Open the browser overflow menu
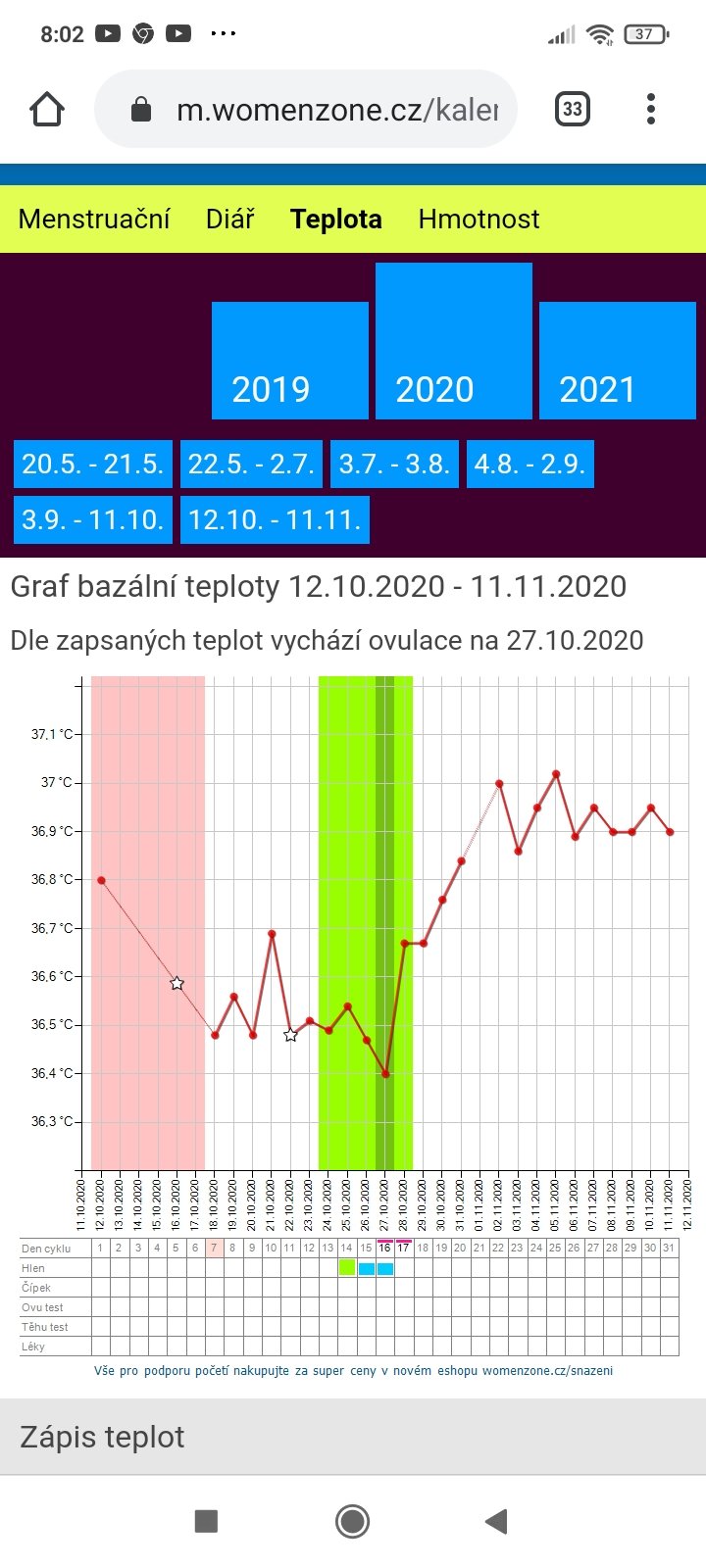Screen dimensions: 706x1568 click(x=650, y=109)
